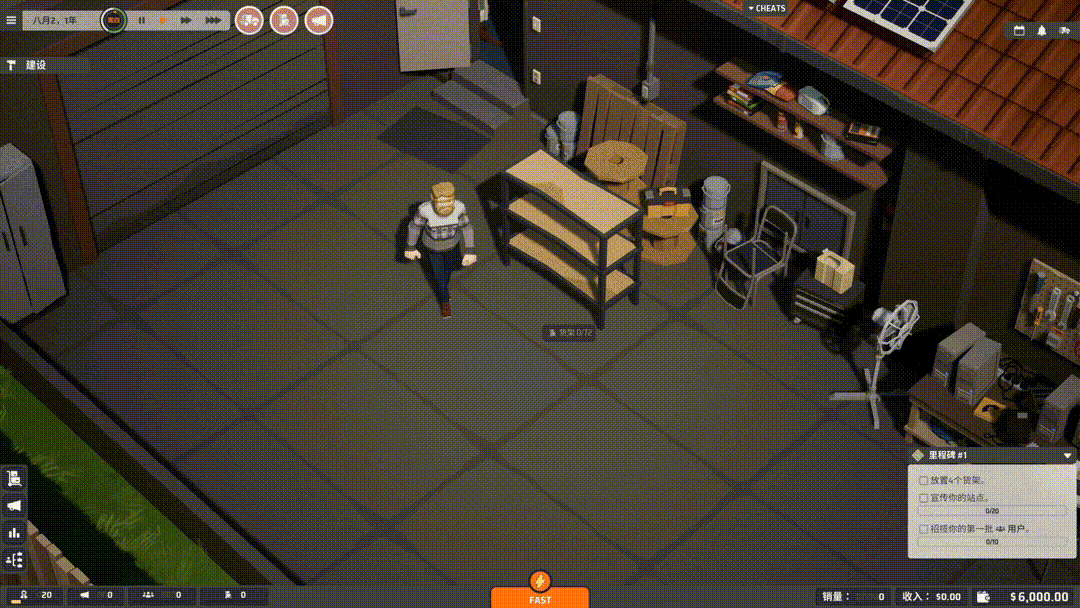The image size is (1080, 608).
Task: Pause the game time
Action: 142,20
